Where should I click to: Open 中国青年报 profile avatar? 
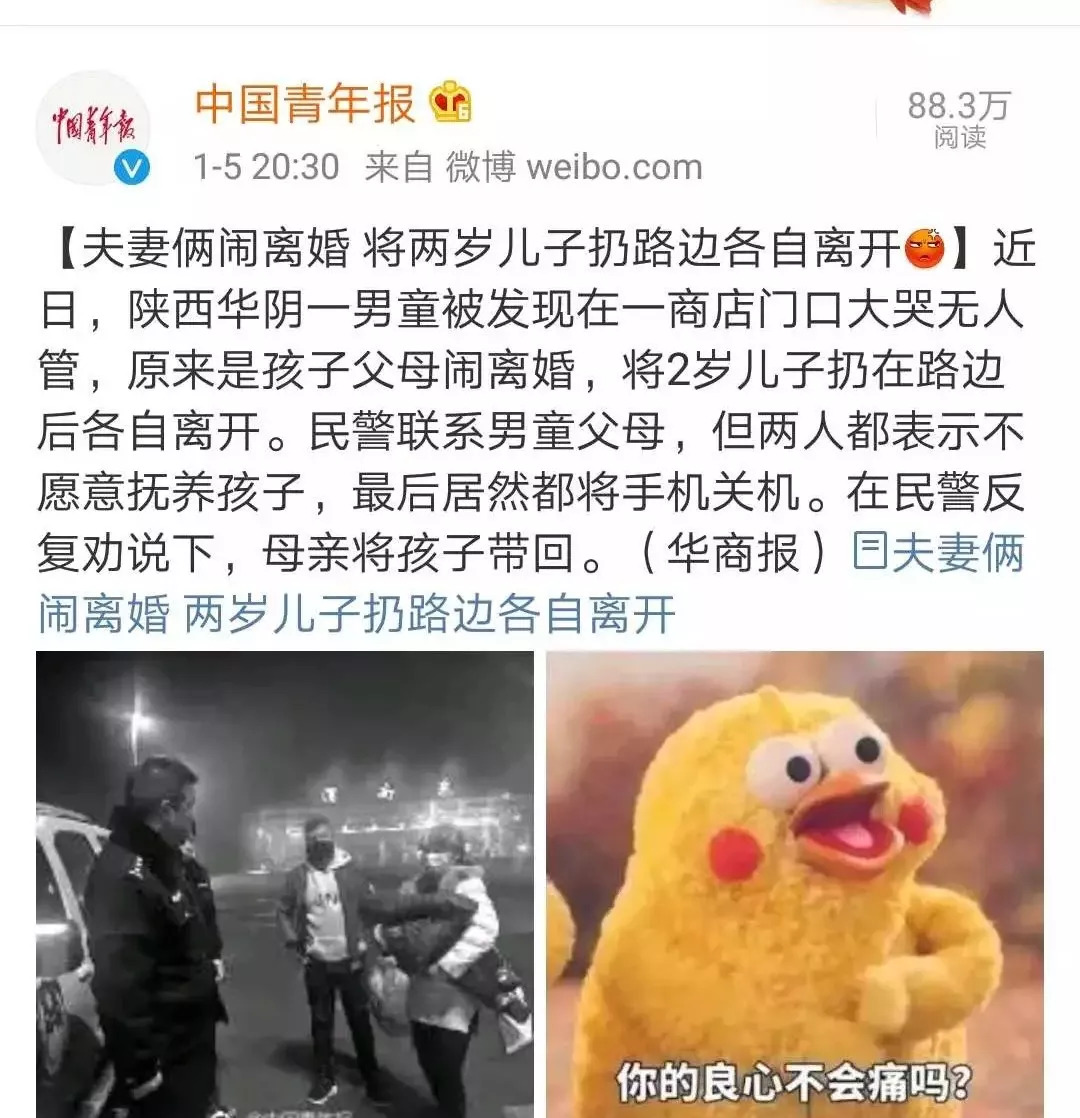[x=93, y=128]
